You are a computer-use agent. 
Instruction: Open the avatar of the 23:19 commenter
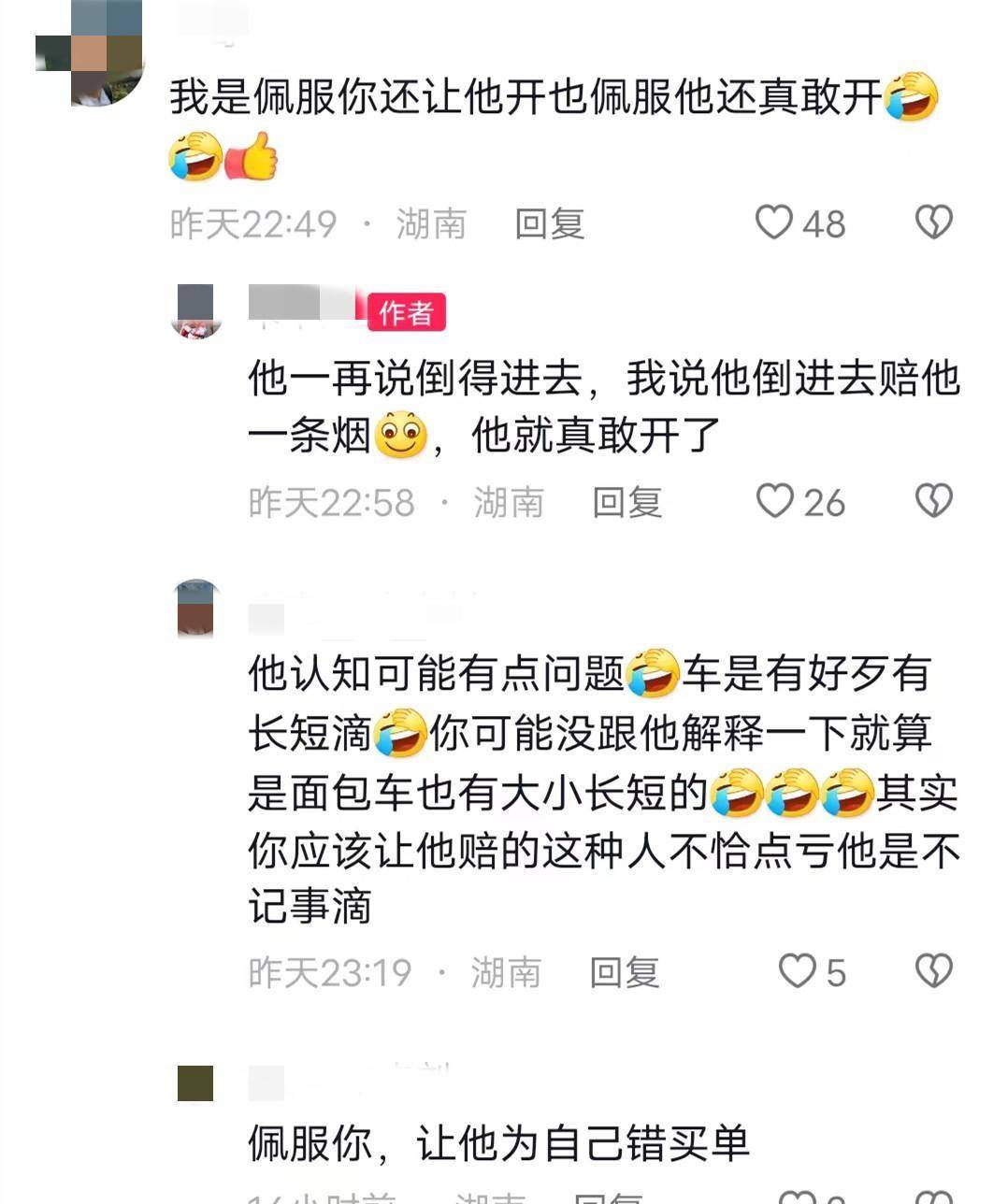click(195, 609)
